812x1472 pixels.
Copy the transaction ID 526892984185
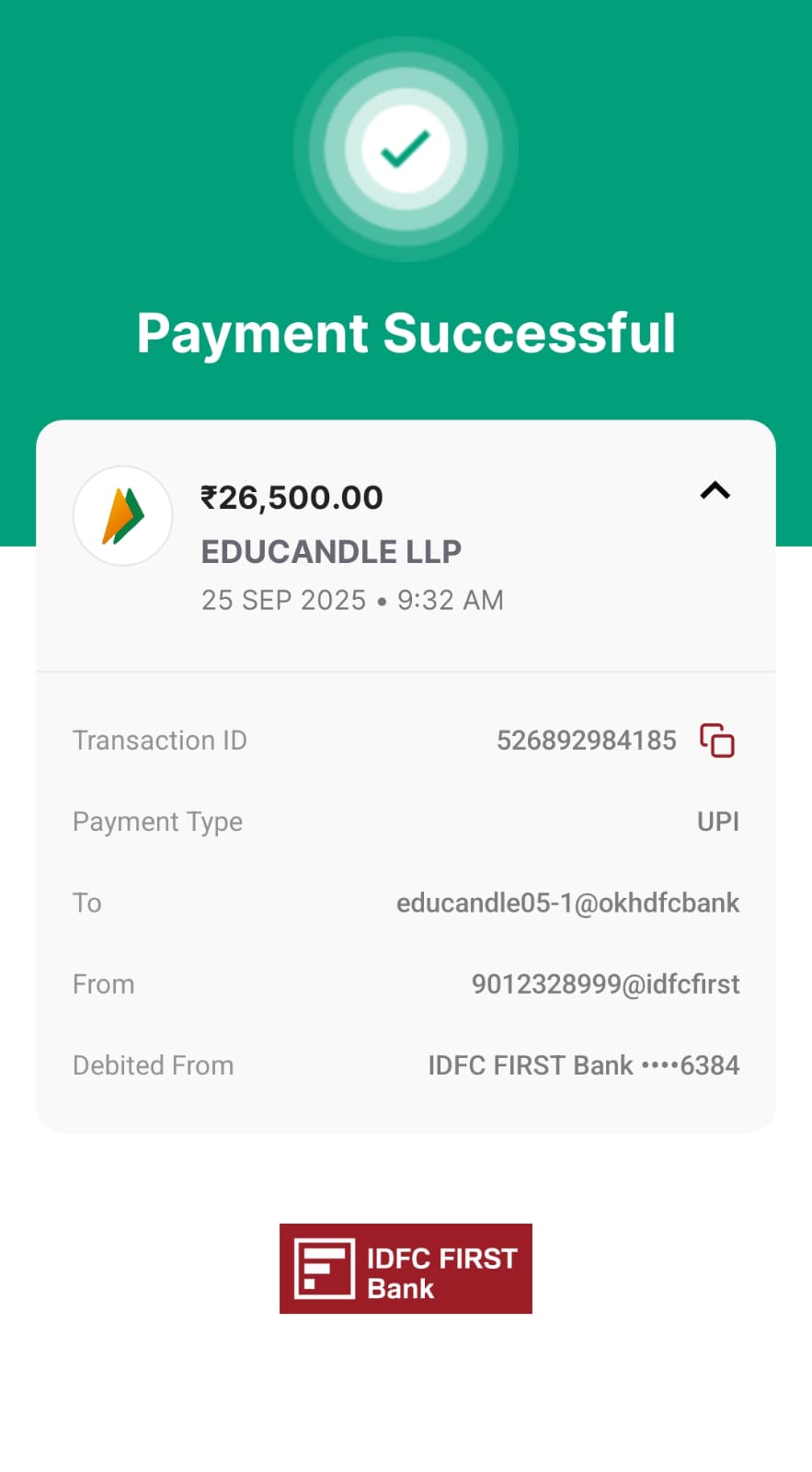coord(717,741)
